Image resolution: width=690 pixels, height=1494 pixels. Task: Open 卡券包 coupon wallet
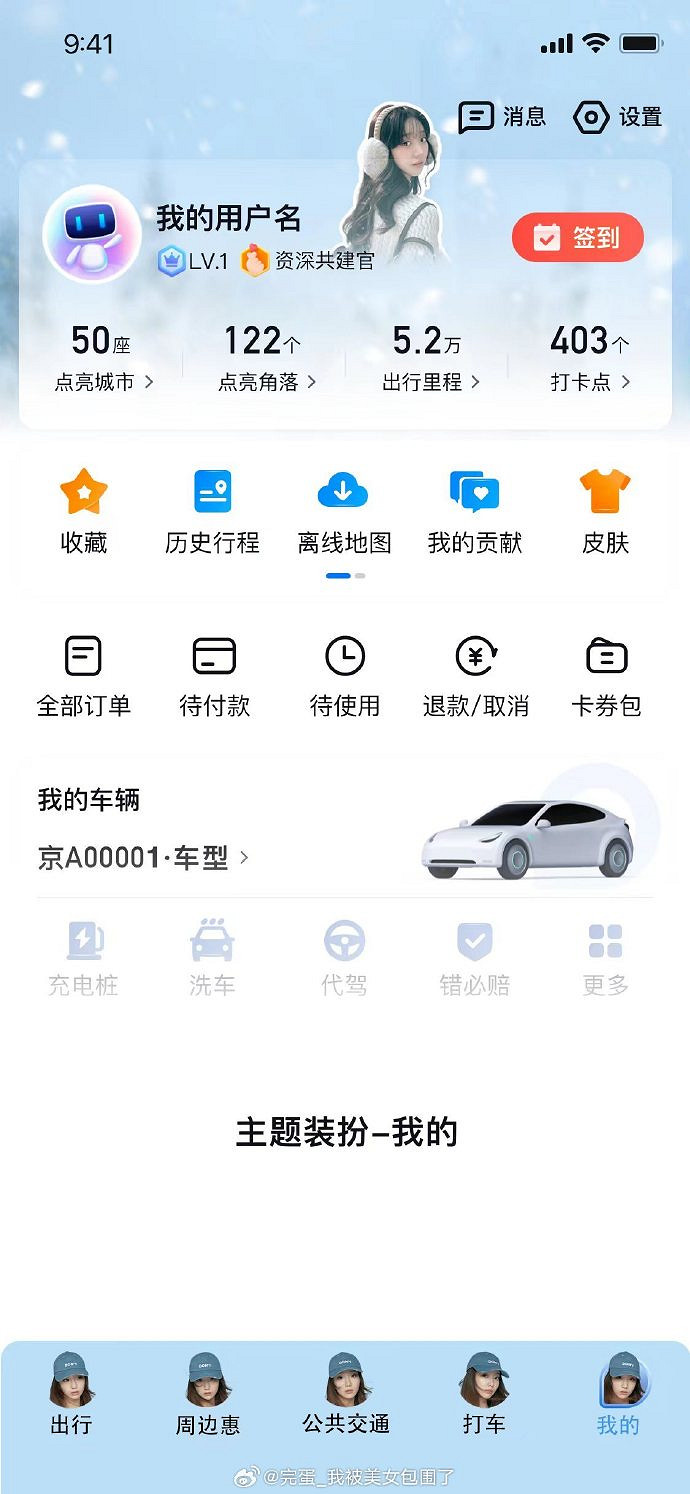[605, 677]
